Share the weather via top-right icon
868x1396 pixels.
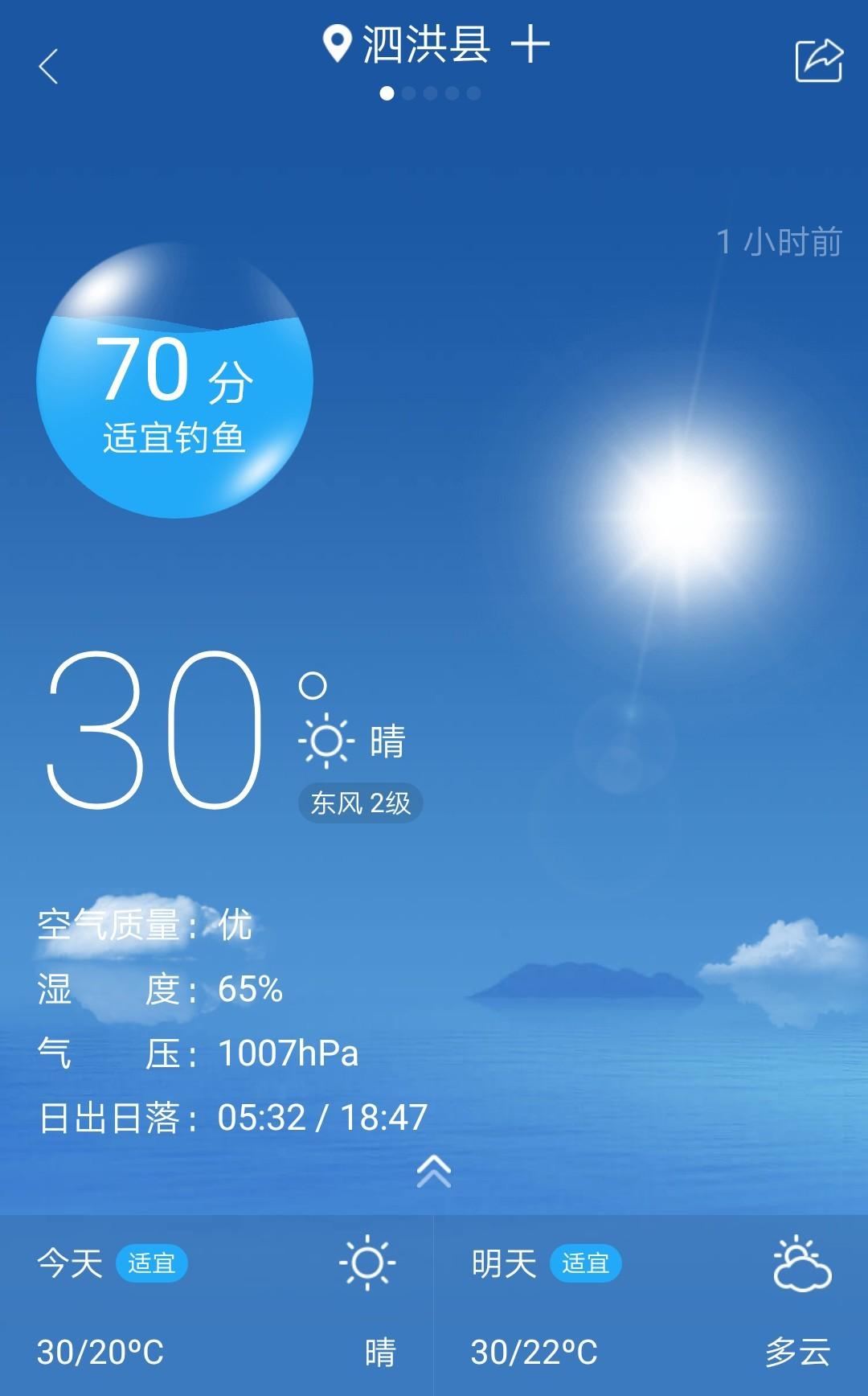click(818, 61)
